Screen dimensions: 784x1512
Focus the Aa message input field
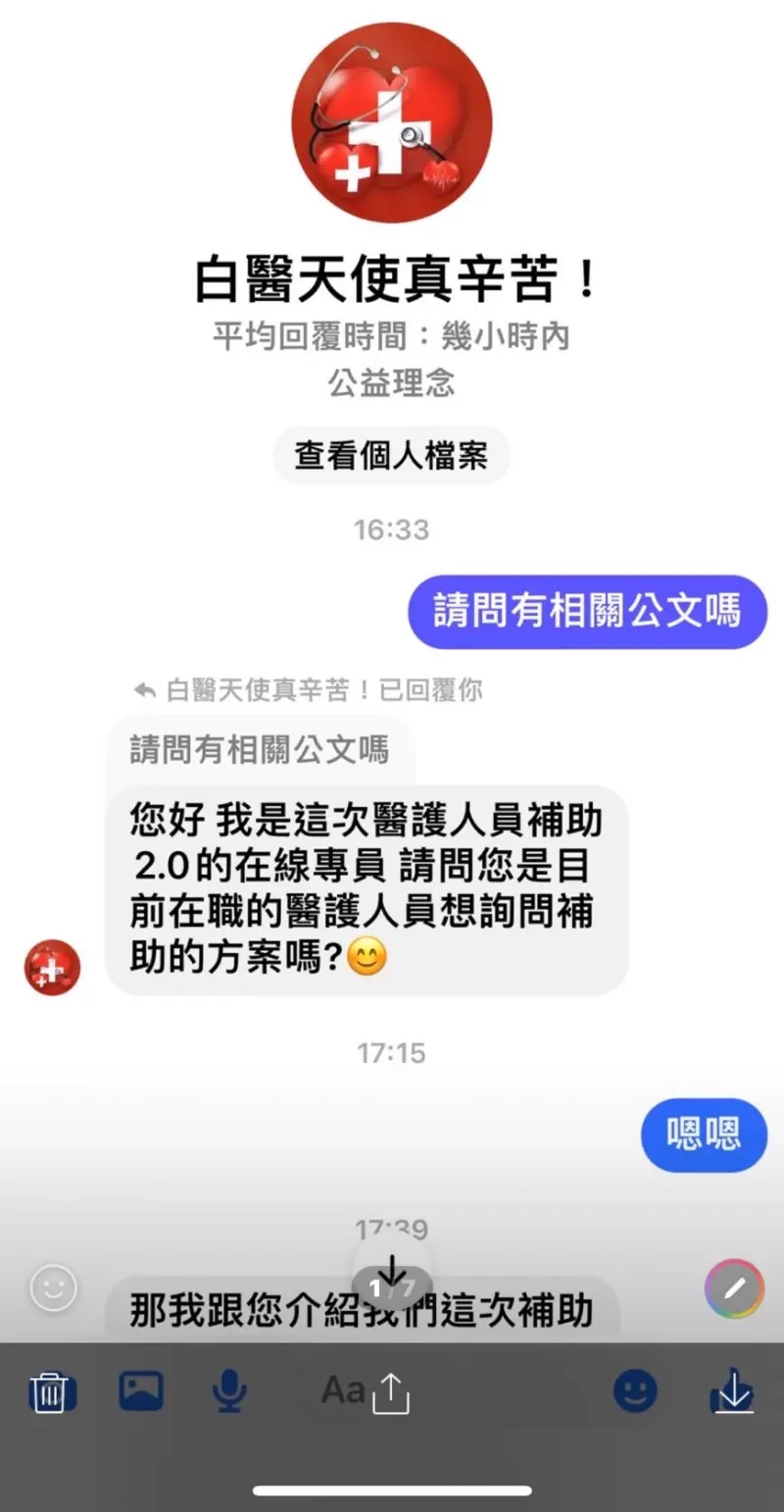(x=342, y=1389)
